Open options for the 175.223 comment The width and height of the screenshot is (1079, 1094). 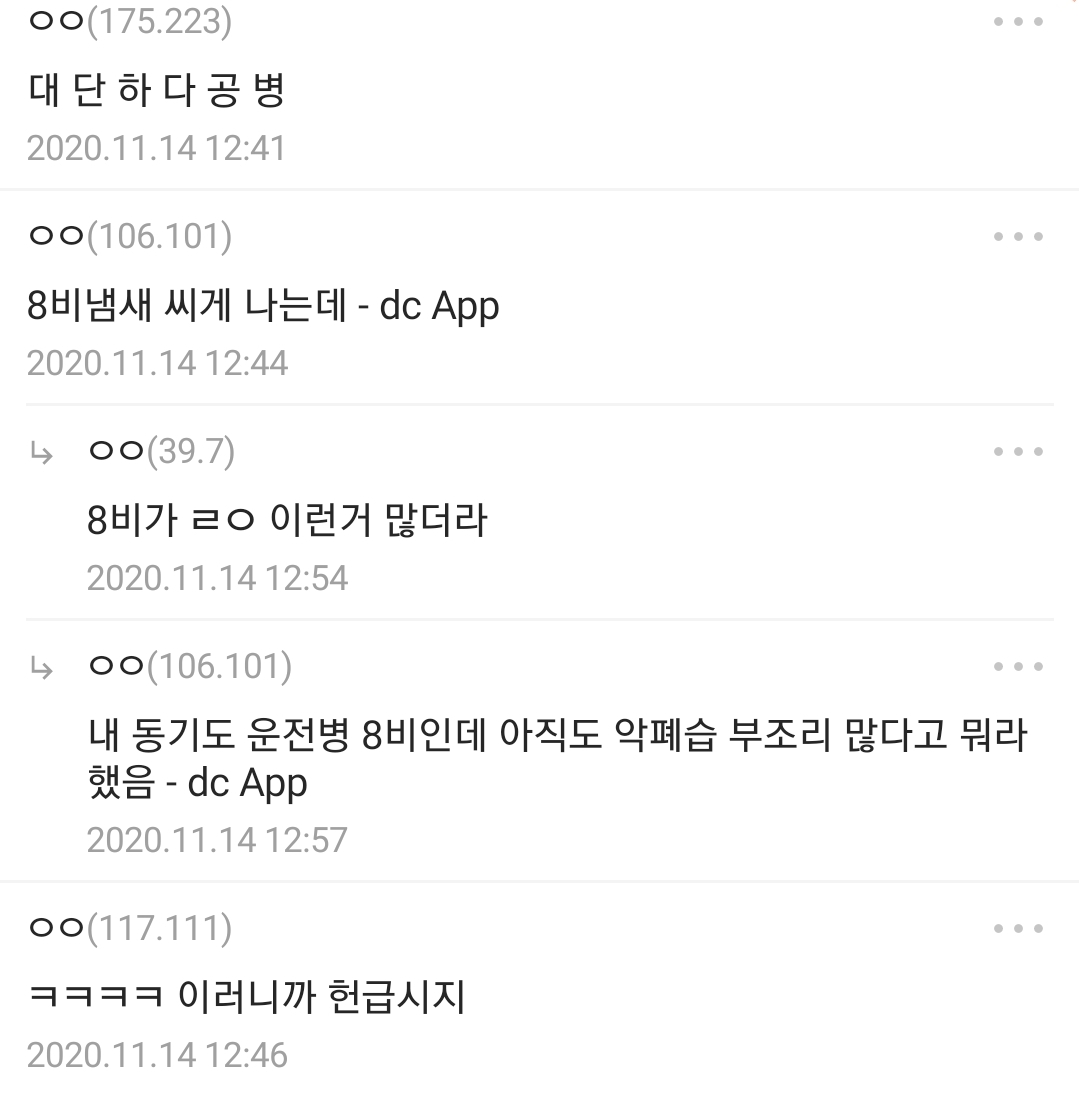pyautogui.click(x=1018, y=22)
